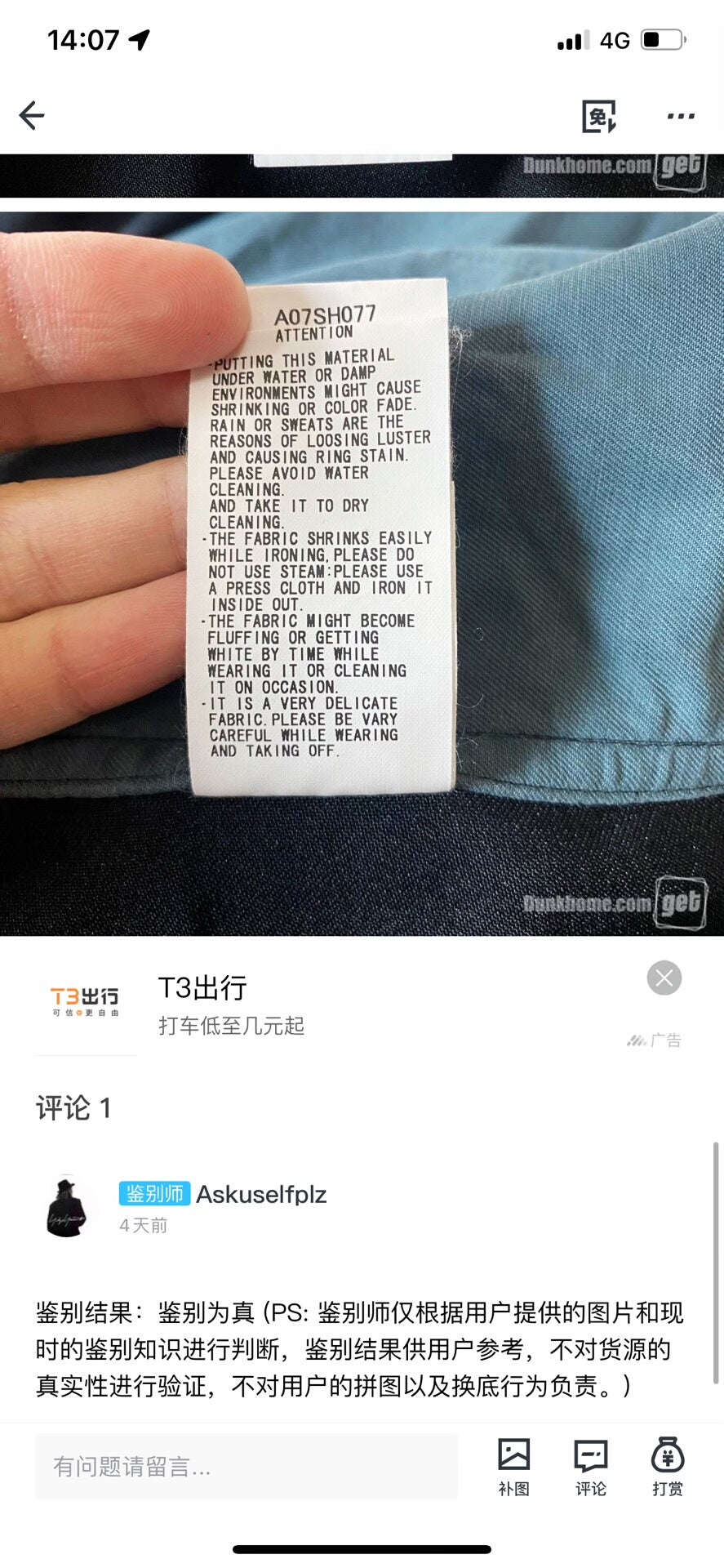View the care label photo full-size
The image size is (724, 1568).
362,572
